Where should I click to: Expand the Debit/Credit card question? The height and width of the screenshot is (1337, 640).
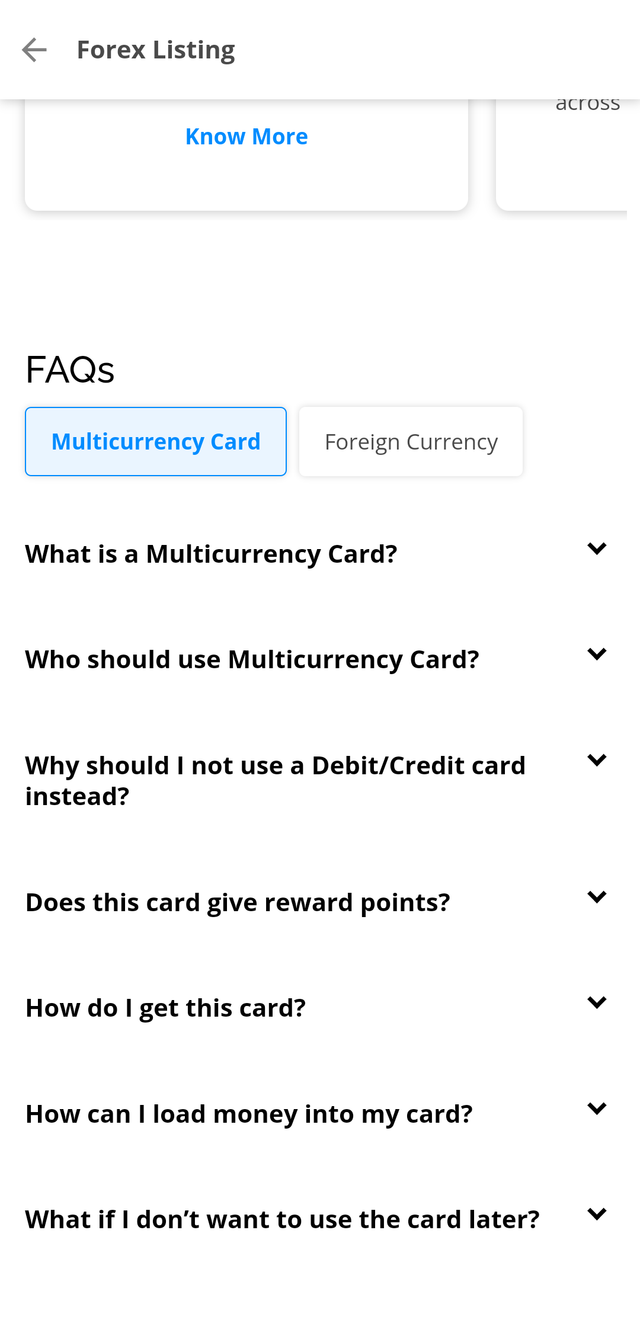596,761
